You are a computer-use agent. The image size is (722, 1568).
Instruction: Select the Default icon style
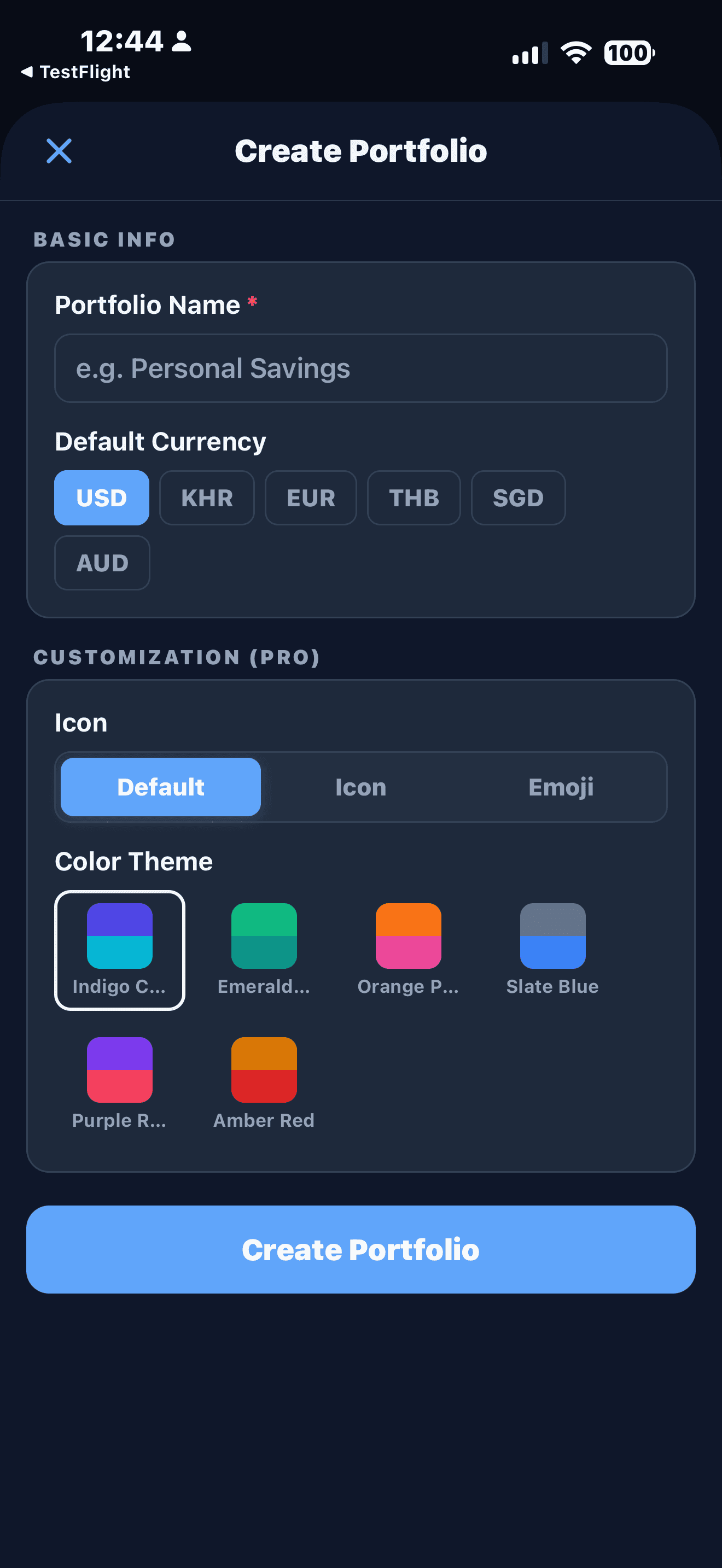click(160, 786)
